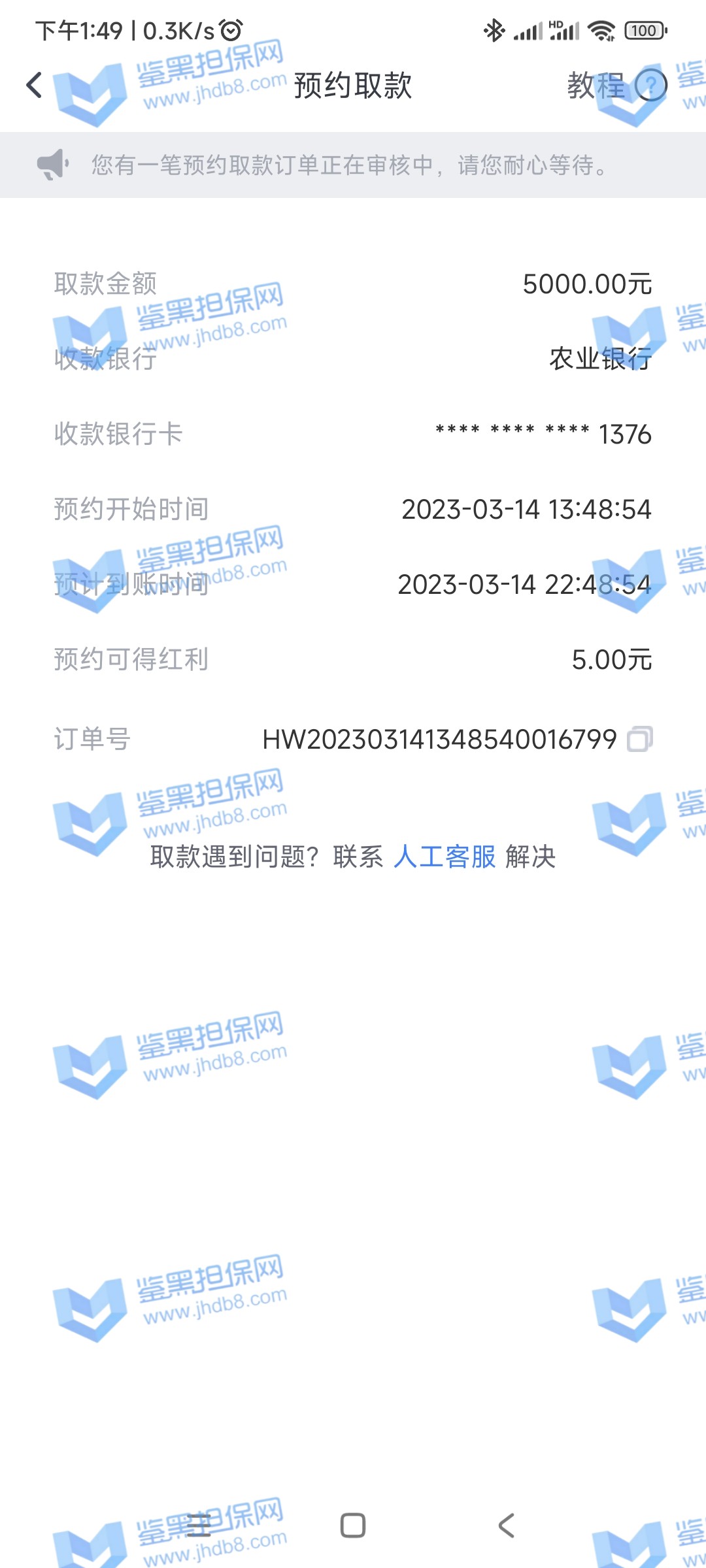Copy the order number HW202303141348540016799
This screenshot has height=1568, width=706.
point(639,740)
